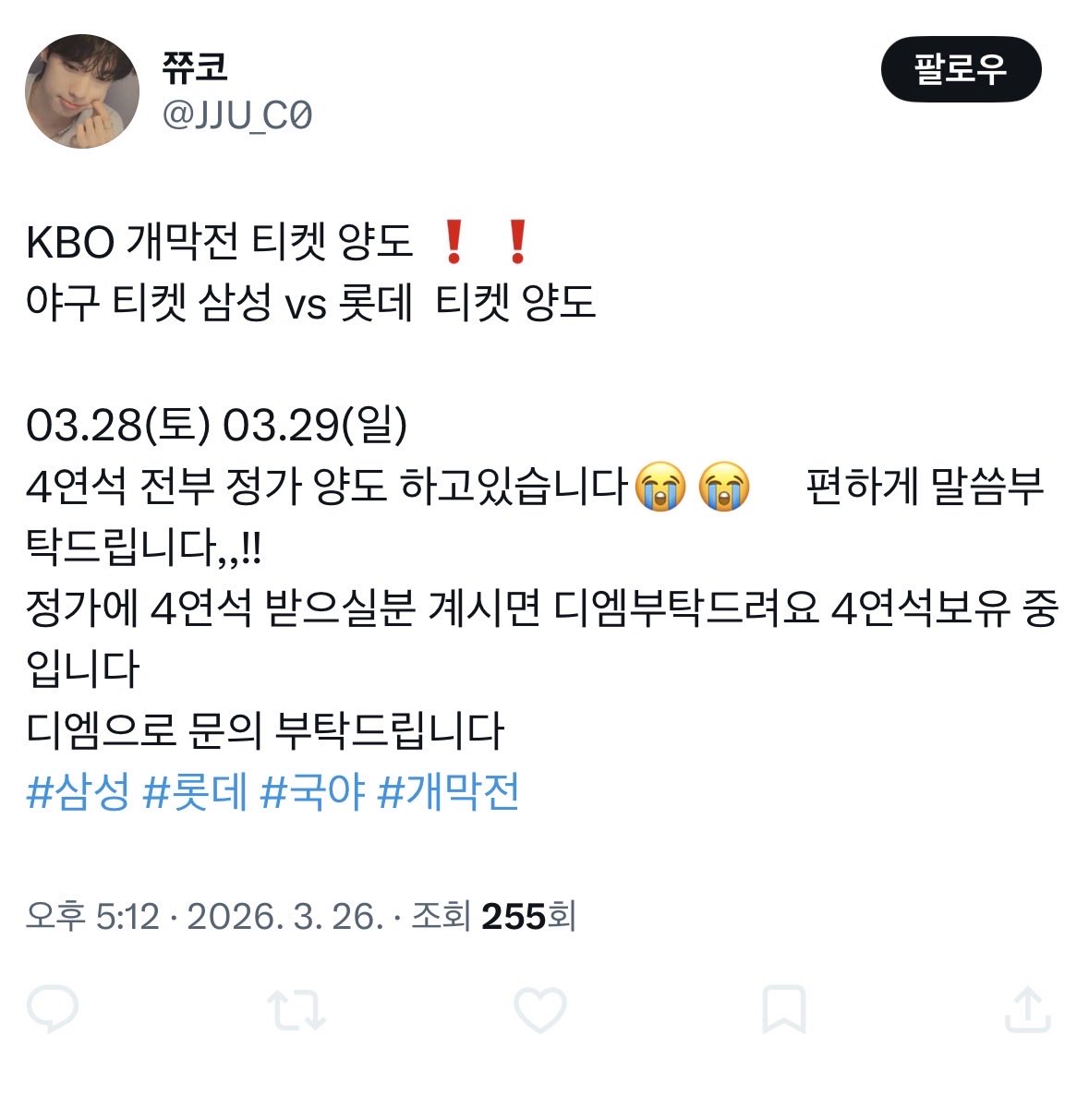Repost this tweet
The width and height of the screenshot is (1089, 1120).
[296, 1009]
